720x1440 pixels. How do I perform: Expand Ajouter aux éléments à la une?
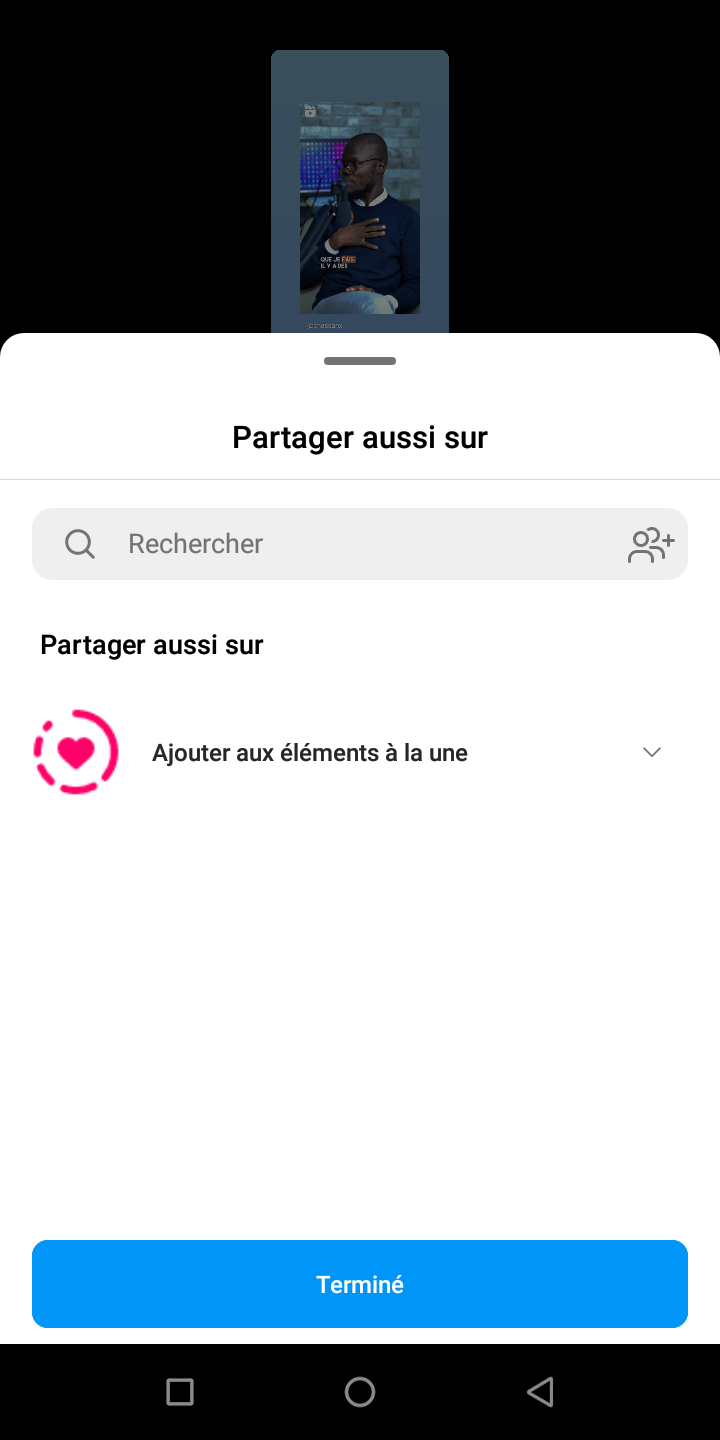(x=652, y=752)
